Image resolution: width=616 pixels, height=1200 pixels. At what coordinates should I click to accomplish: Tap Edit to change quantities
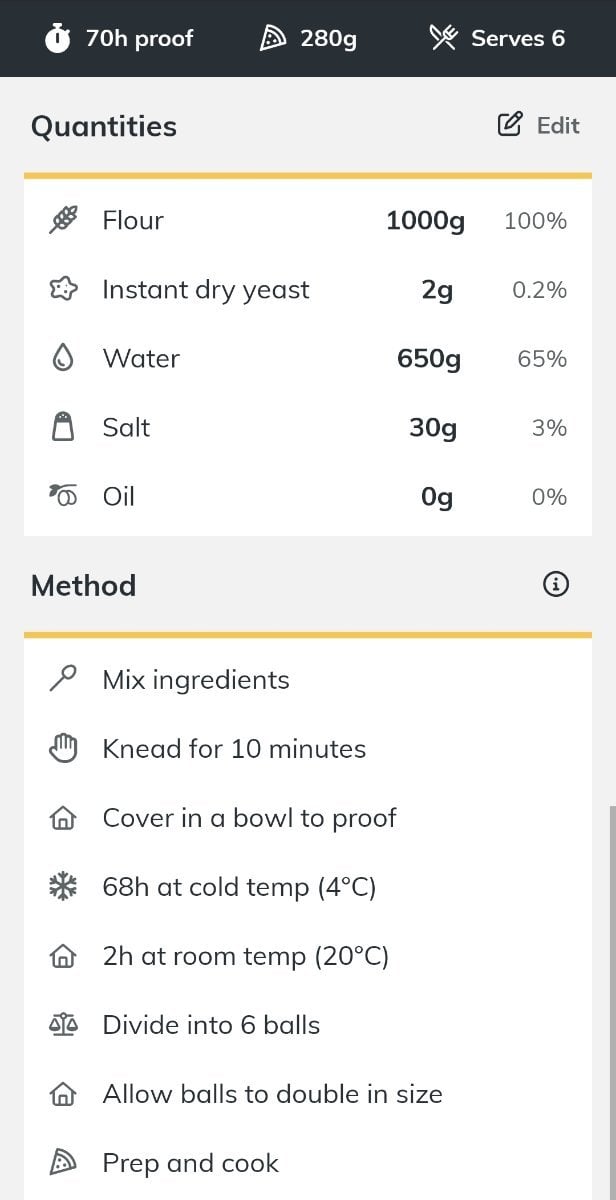(538, 125)
